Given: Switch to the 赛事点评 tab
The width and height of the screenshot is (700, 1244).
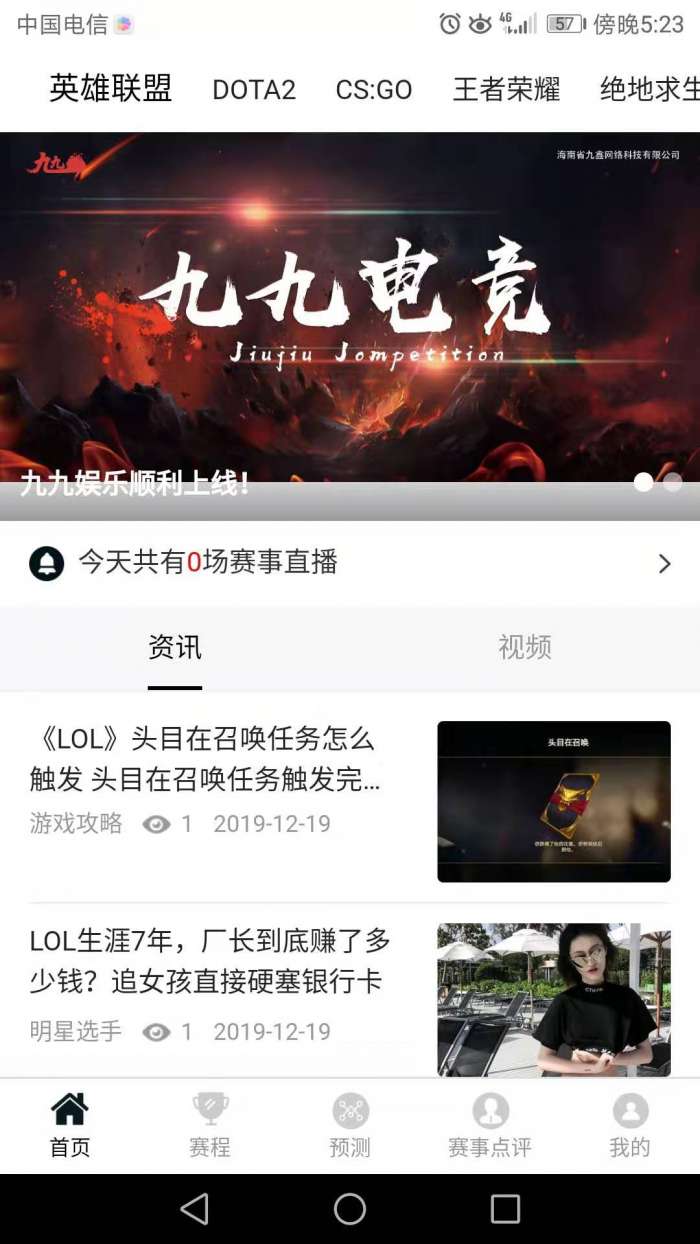Looking at the screenshot, I should click(x=490, y=1125).
